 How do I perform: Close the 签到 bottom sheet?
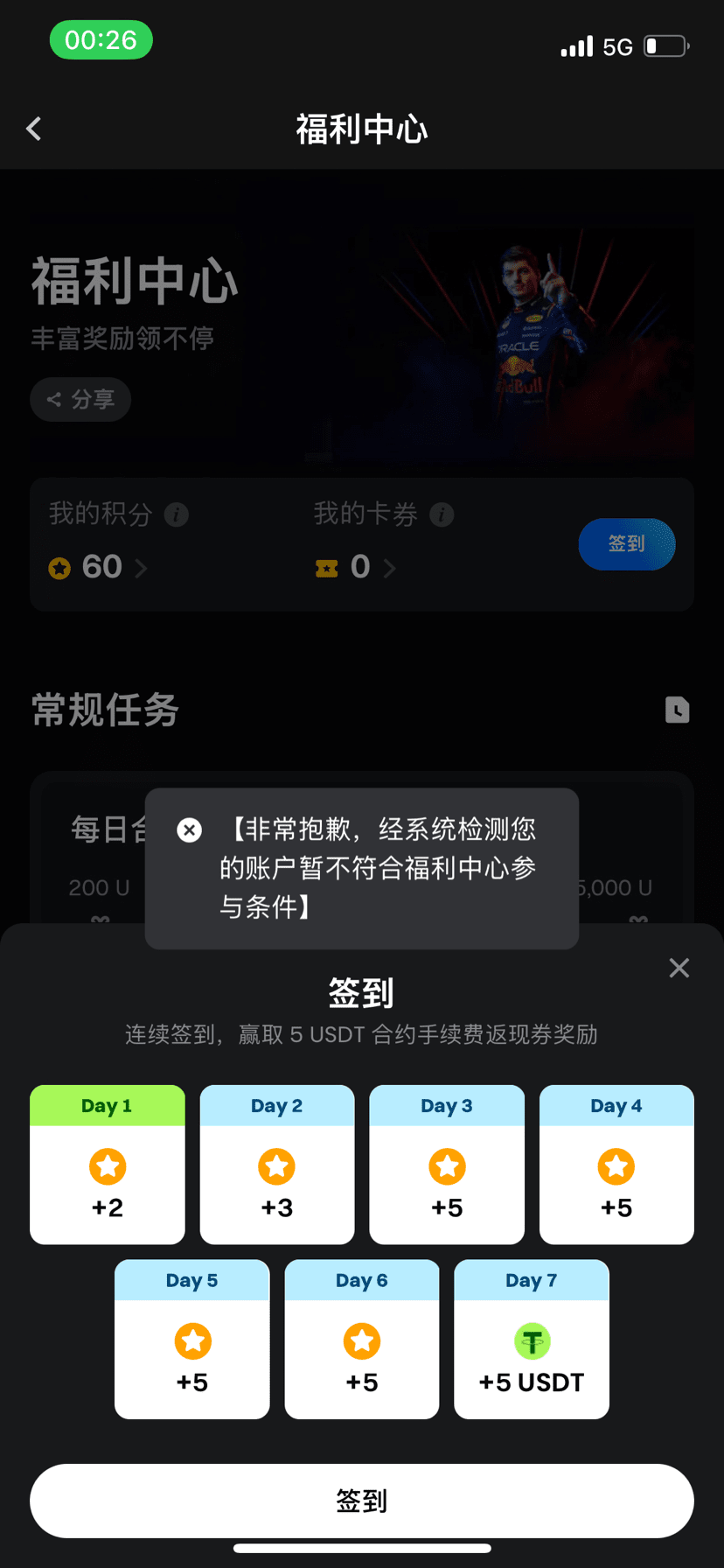(x=679, y=968)
